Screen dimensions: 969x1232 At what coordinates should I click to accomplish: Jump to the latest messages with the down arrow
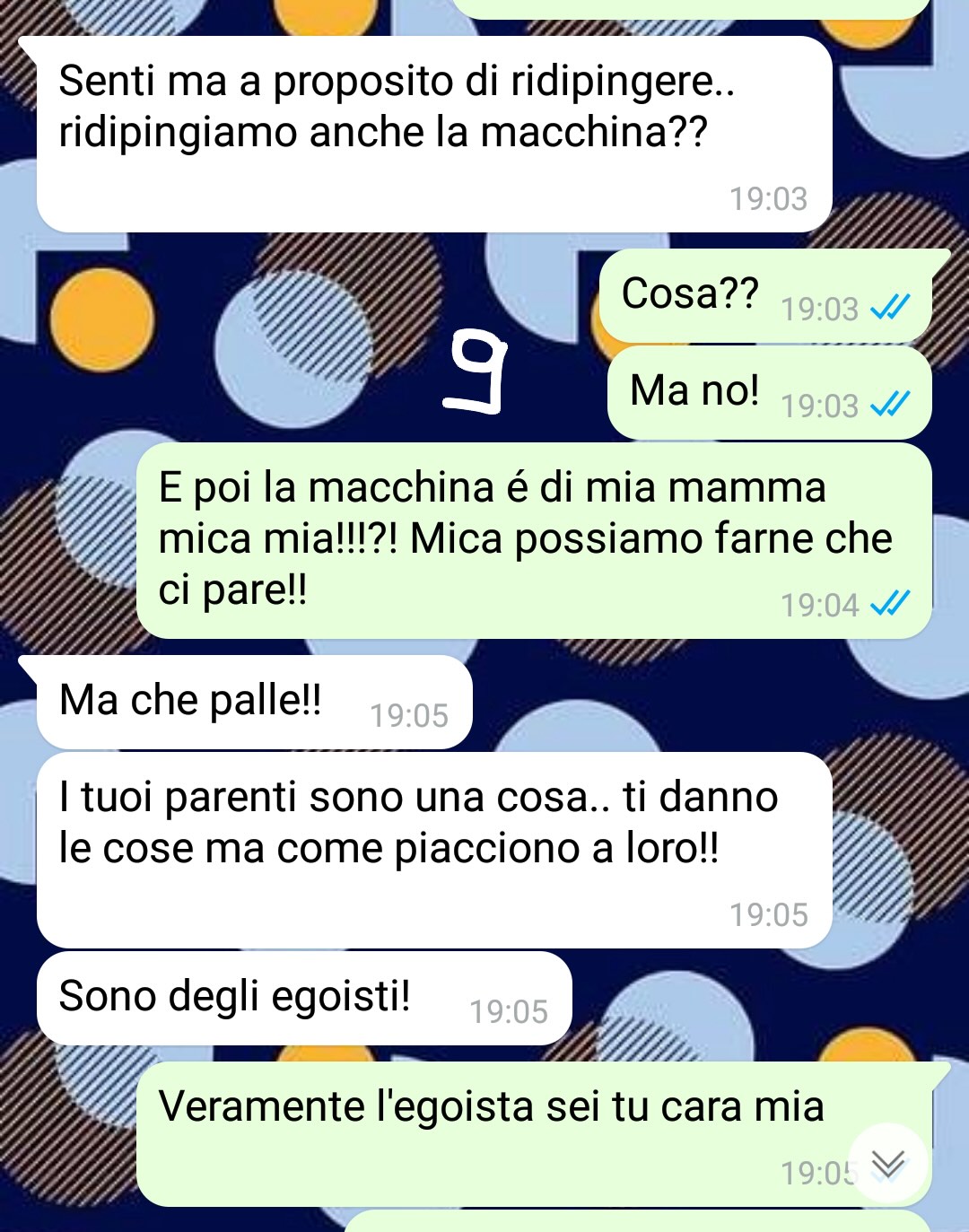click(887, 1164)
